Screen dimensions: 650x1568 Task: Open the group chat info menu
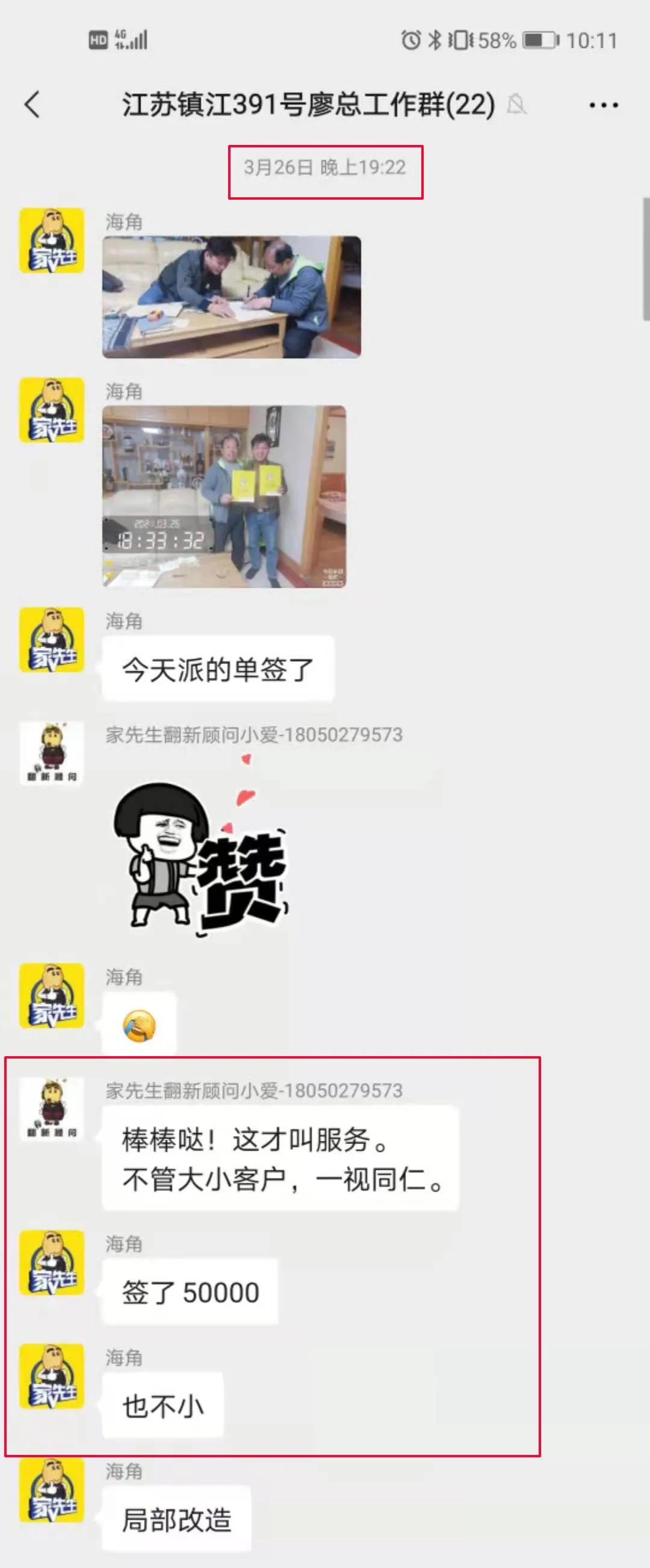click(x=603, y=105)
